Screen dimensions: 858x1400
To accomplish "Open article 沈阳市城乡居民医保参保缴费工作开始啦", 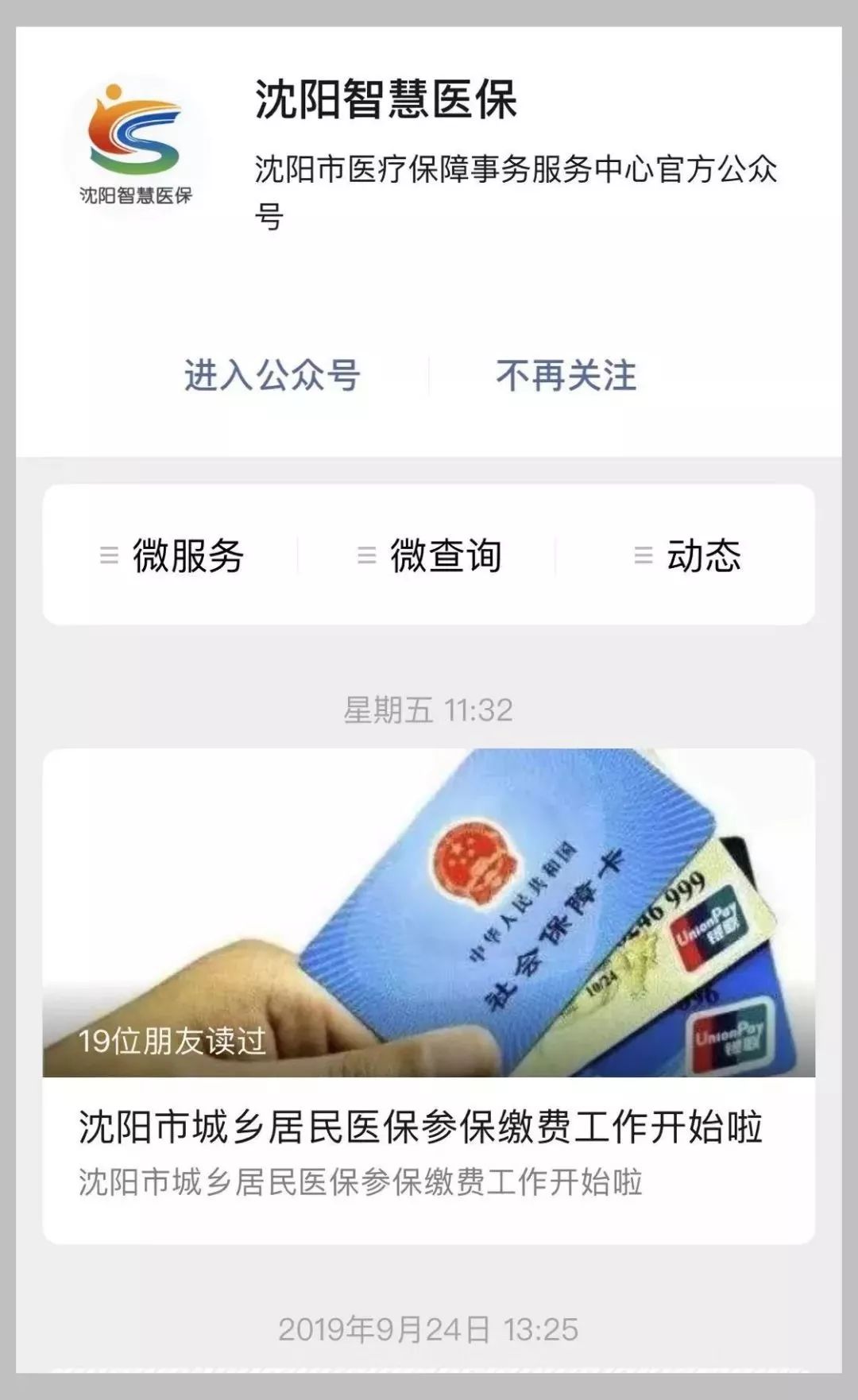I will tap(420, 1127).
